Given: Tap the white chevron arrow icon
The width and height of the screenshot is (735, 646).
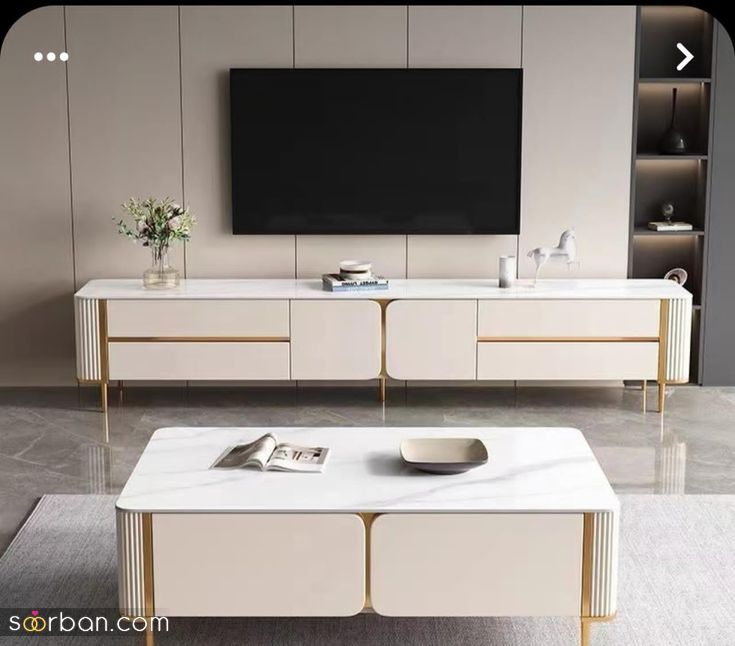Looking at the screenshot, I should click(x=684, y=57).
